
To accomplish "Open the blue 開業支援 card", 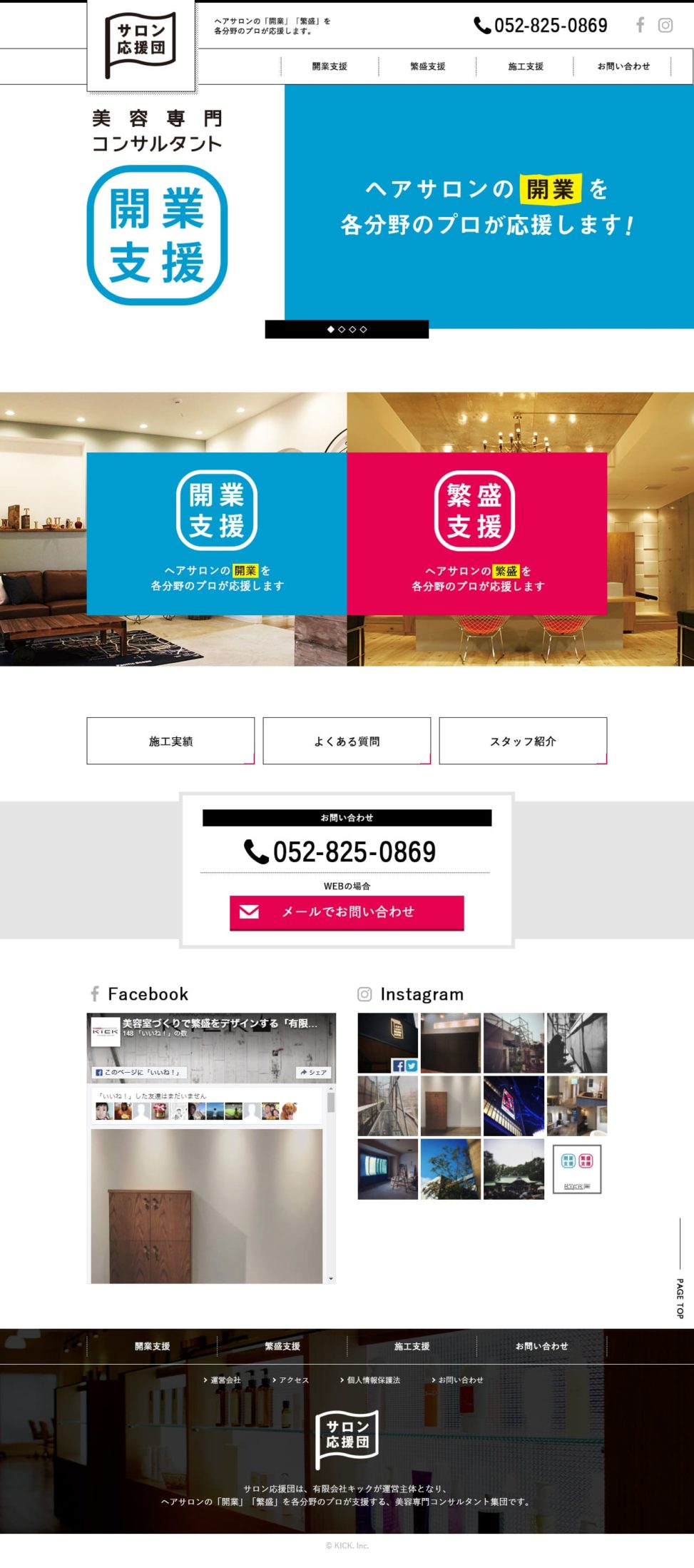I will (x=217, y=533).
